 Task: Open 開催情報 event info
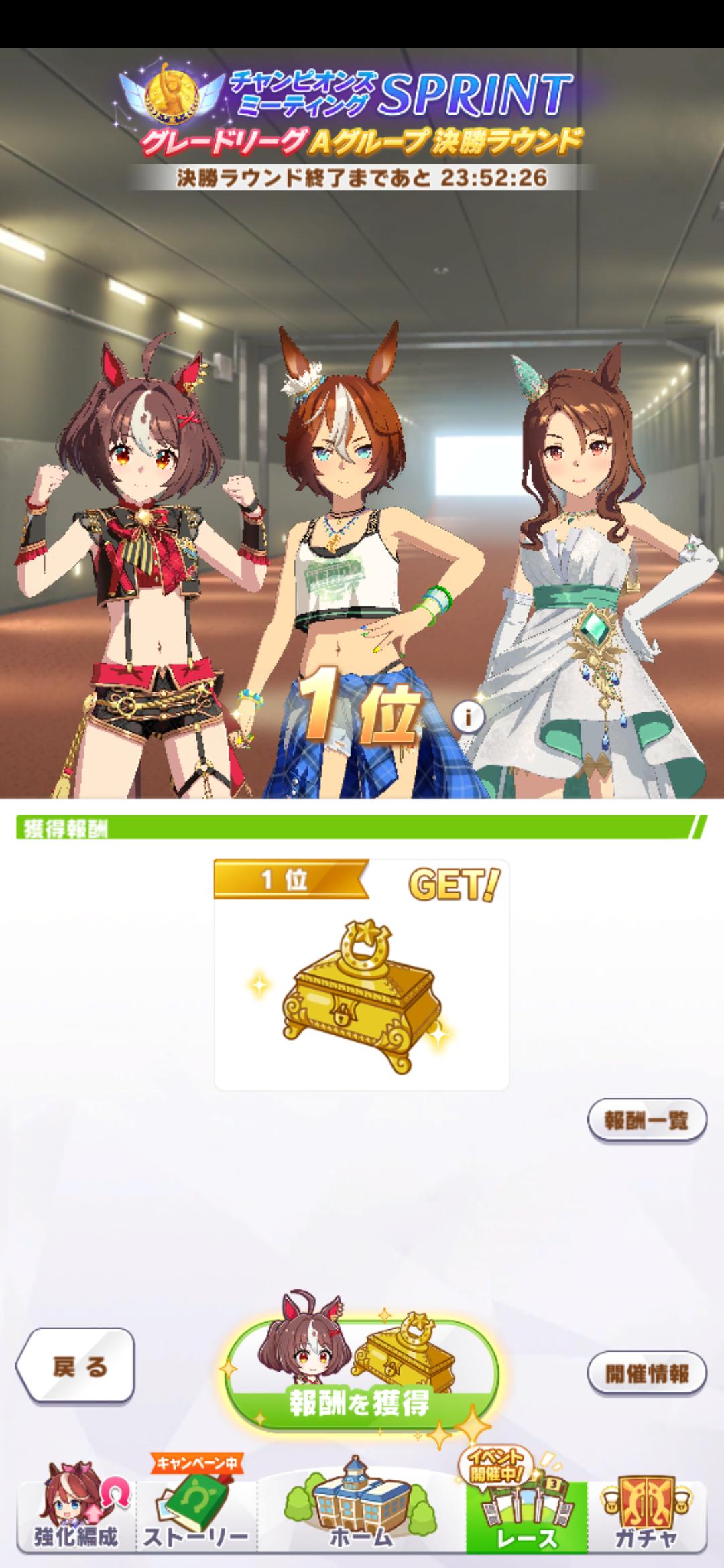point(647,1374)
